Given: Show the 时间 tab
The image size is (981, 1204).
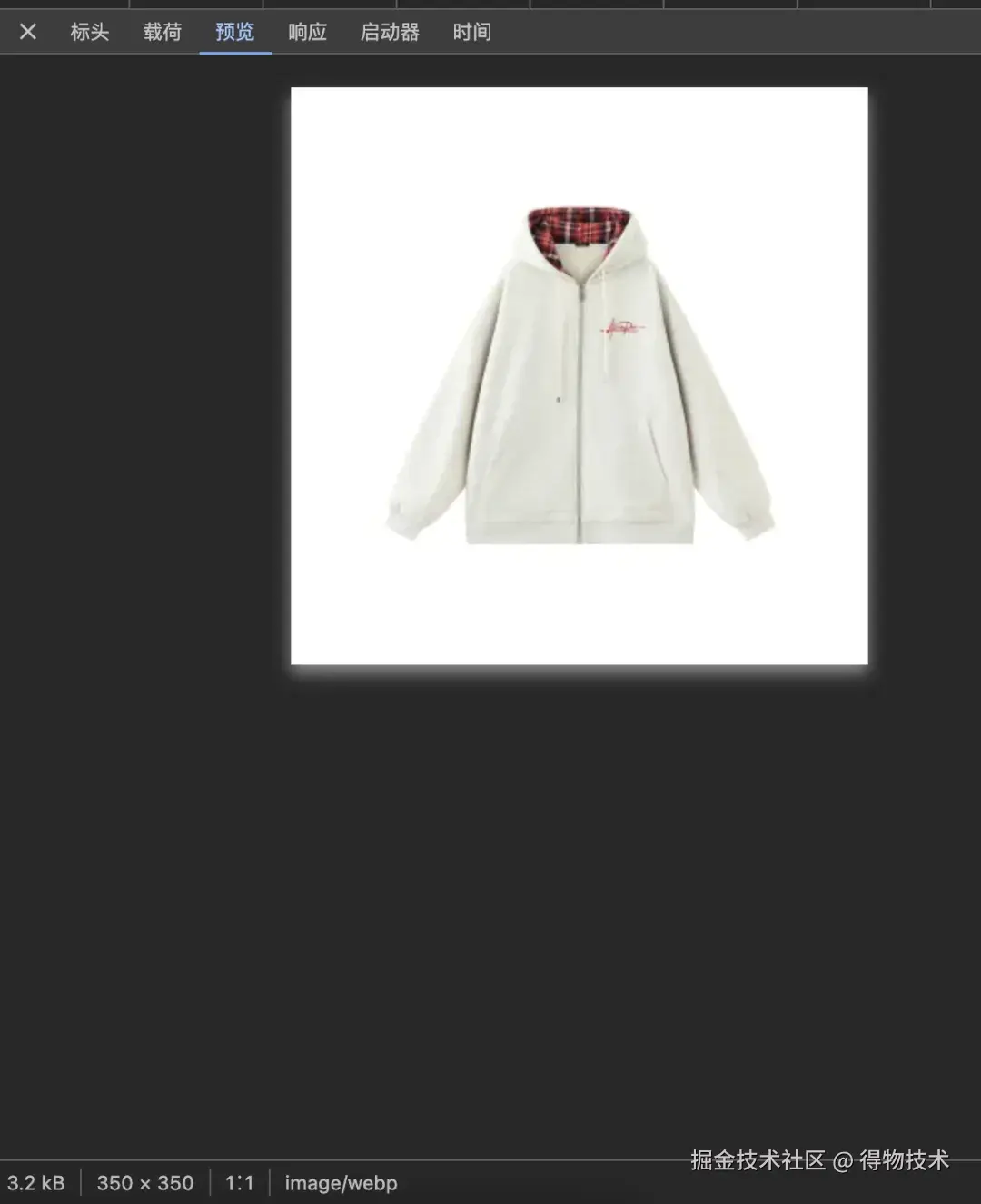Looking at the screenshot, I should tap(471, 32).
